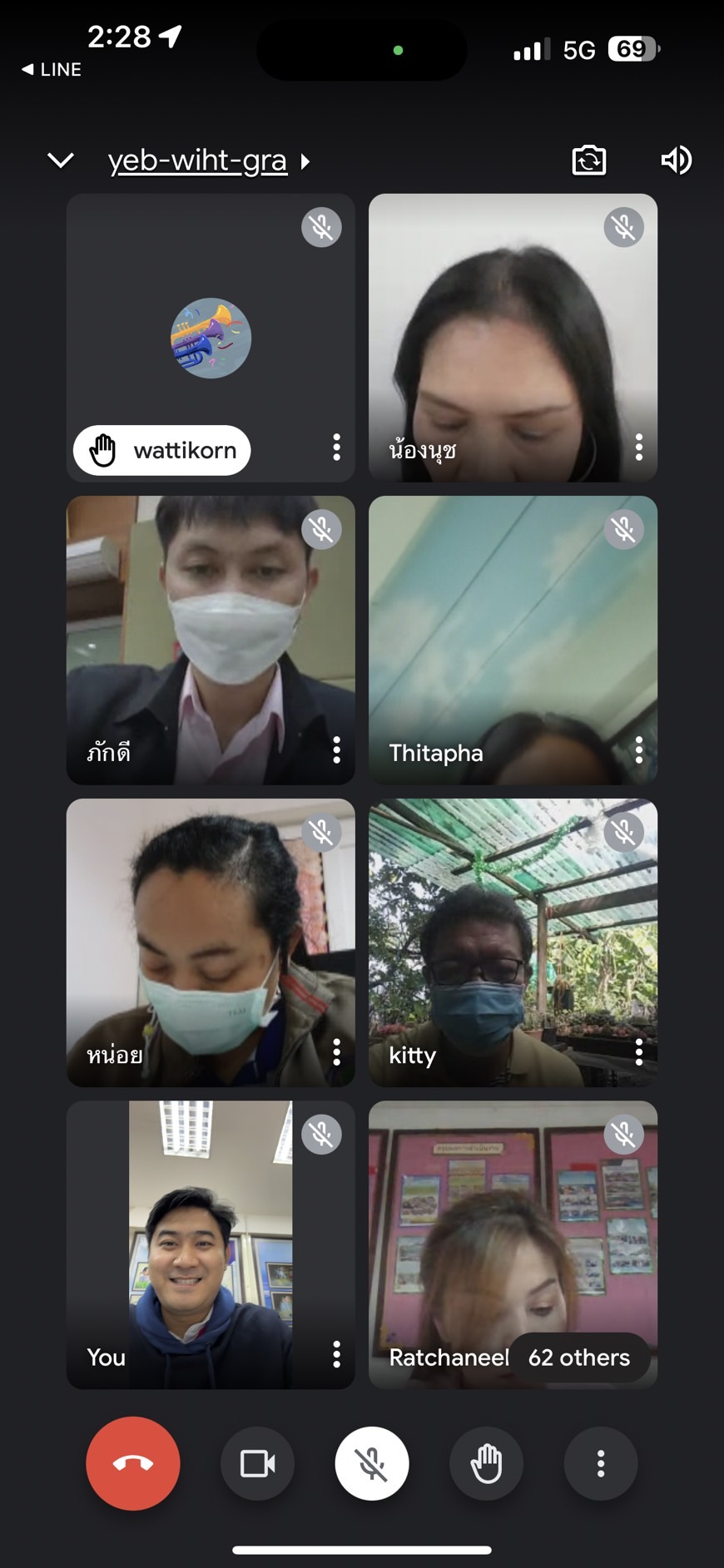
Task: Open options for kitty's tile
Action: [638, 1052]
